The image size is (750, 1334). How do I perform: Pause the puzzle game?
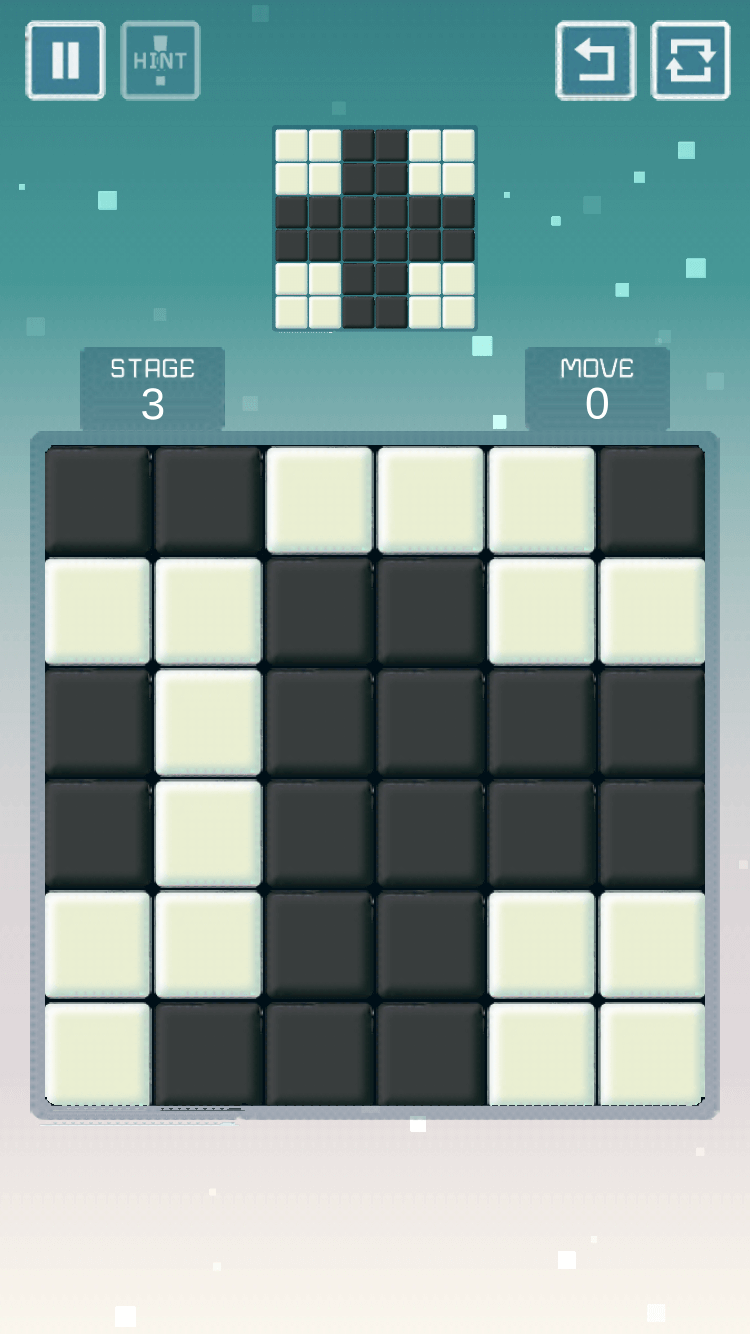(x=65, y=61)
